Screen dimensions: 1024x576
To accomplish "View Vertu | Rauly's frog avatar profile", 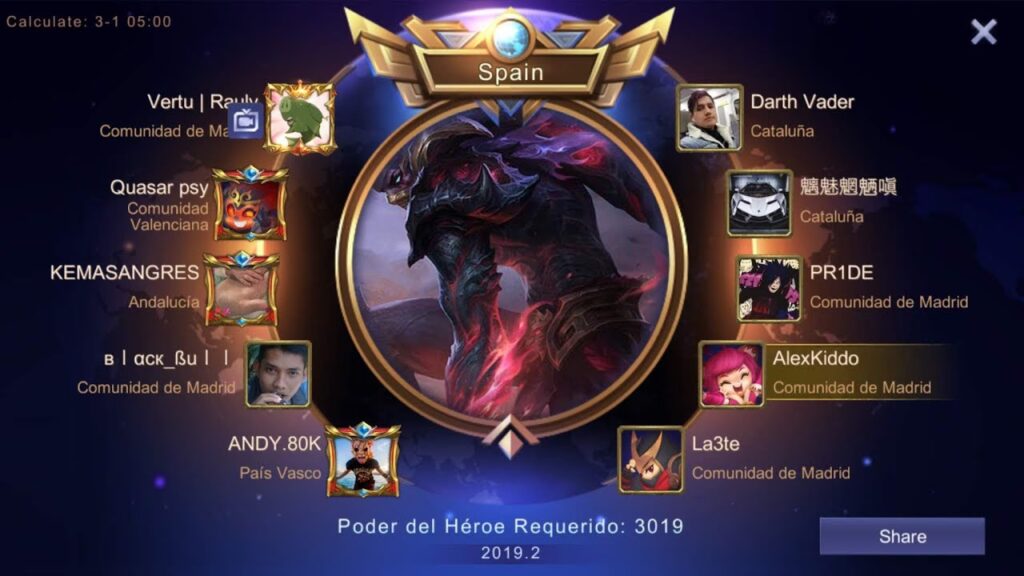I will click(300, 118).
